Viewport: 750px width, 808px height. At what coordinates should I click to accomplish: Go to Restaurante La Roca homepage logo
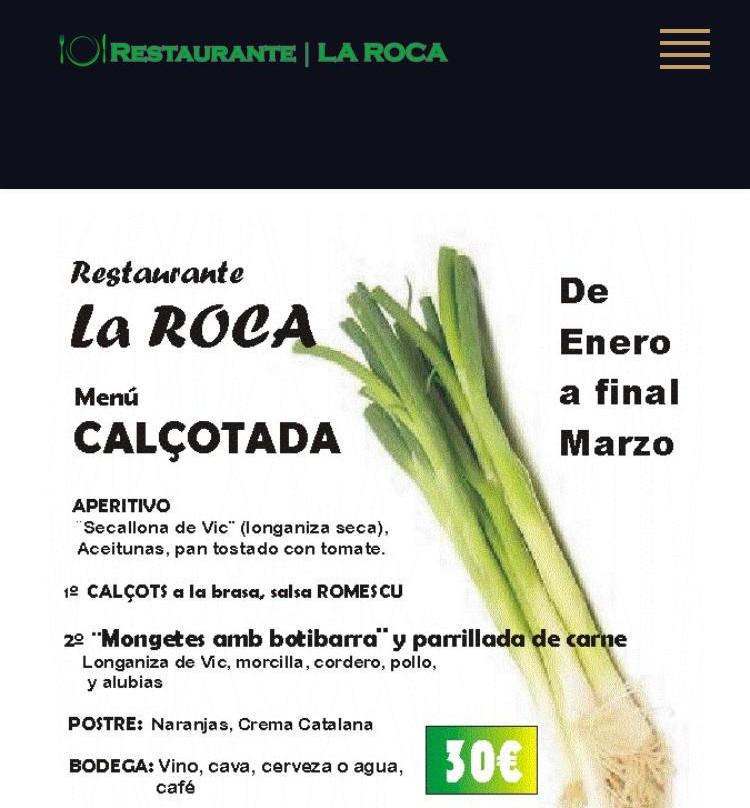point(253,51)
